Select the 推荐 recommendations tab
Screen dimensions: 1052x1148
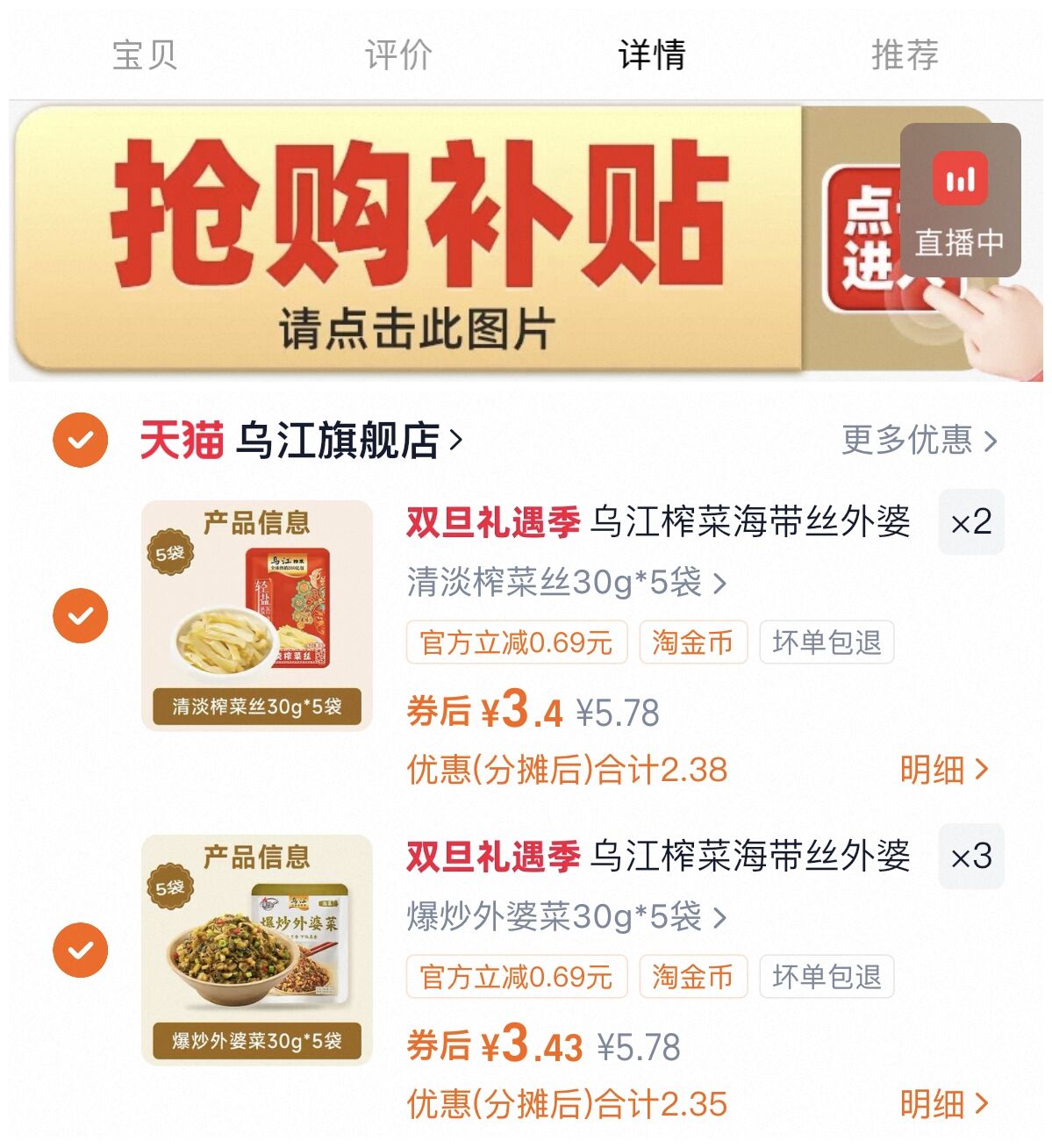tap(907, 54)
